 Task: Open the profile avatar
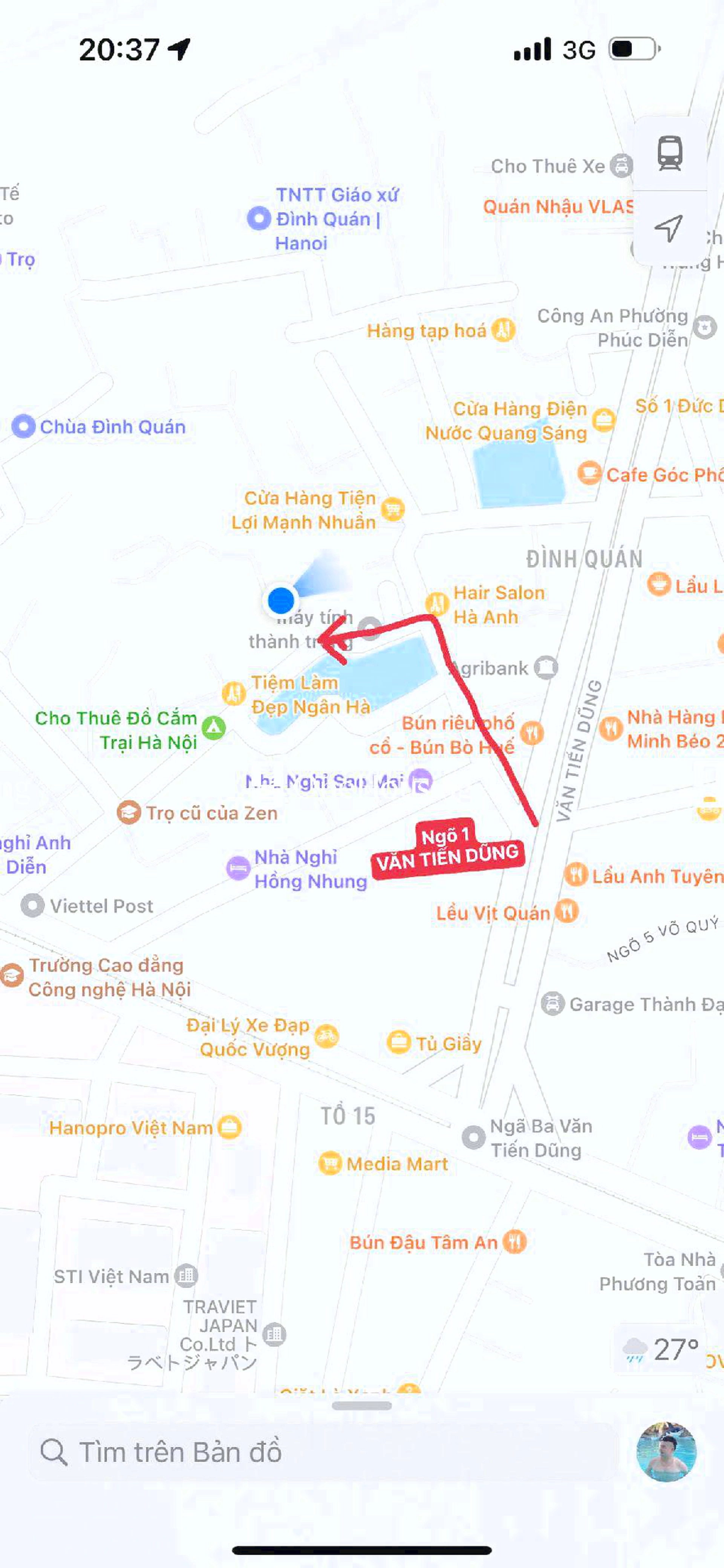click(x=666, y=1452)
